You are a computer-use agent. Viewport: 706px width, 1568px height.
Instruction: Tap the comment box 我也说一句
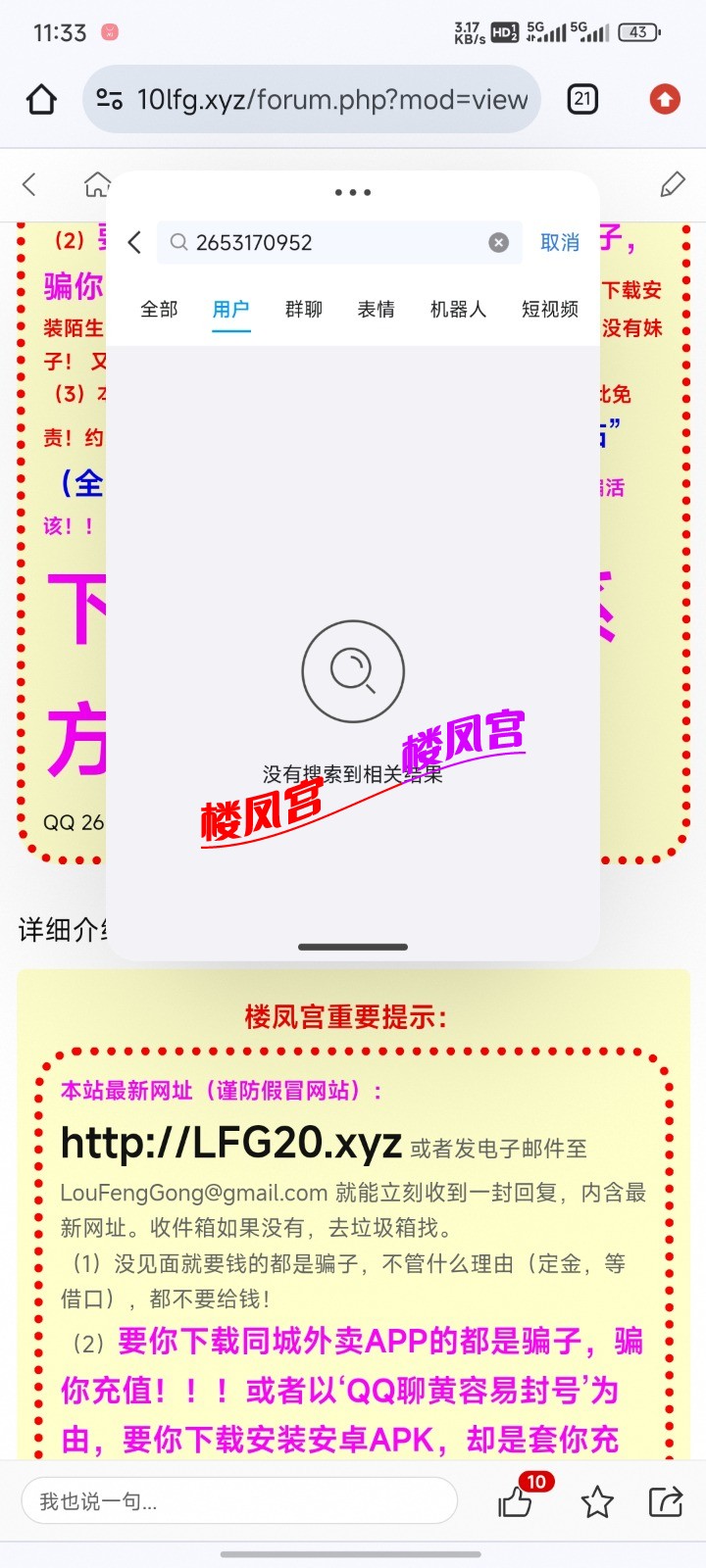tap(239, 1500)
